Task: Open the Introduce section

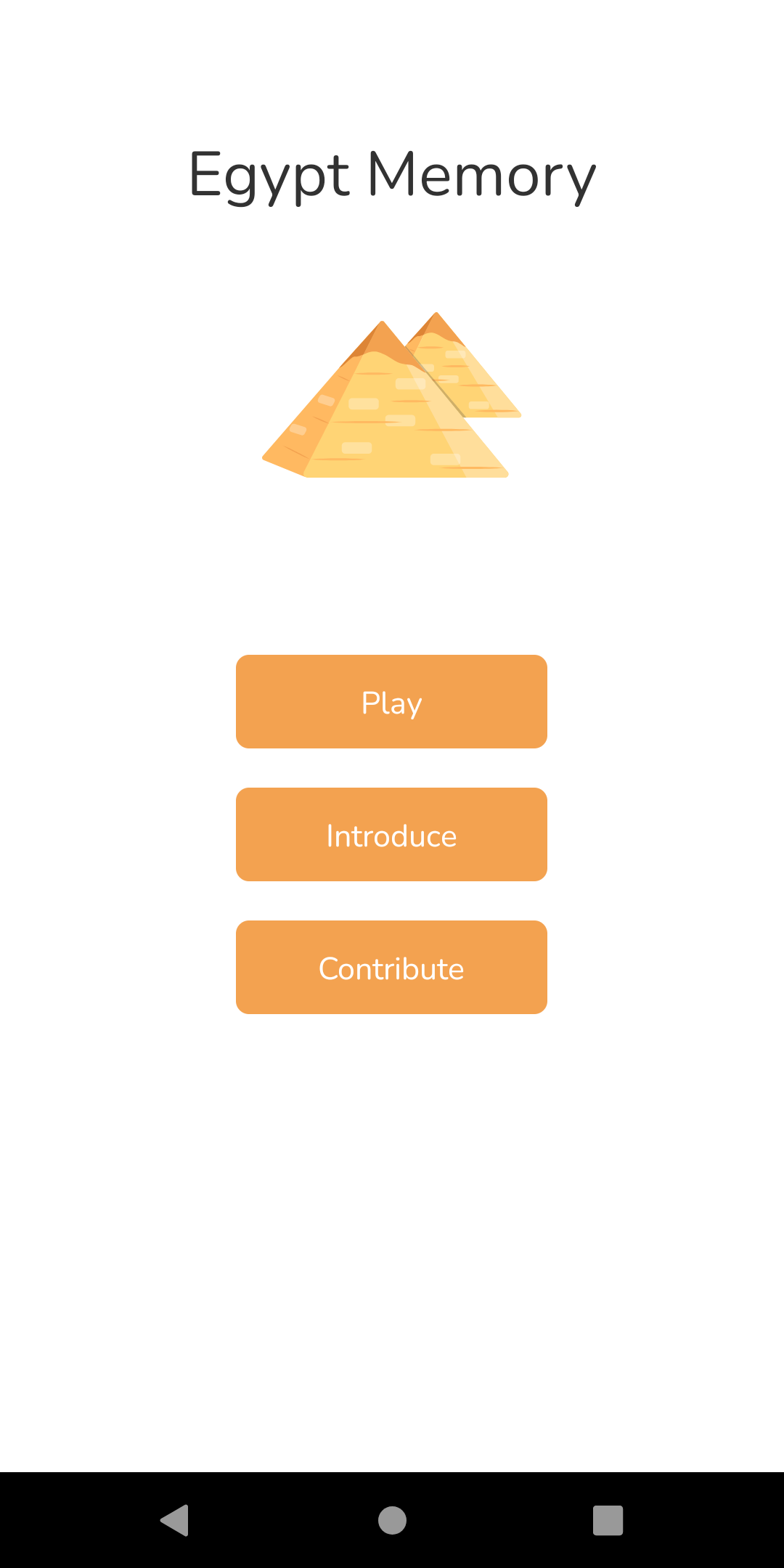Action: click(x=391, y=834)
